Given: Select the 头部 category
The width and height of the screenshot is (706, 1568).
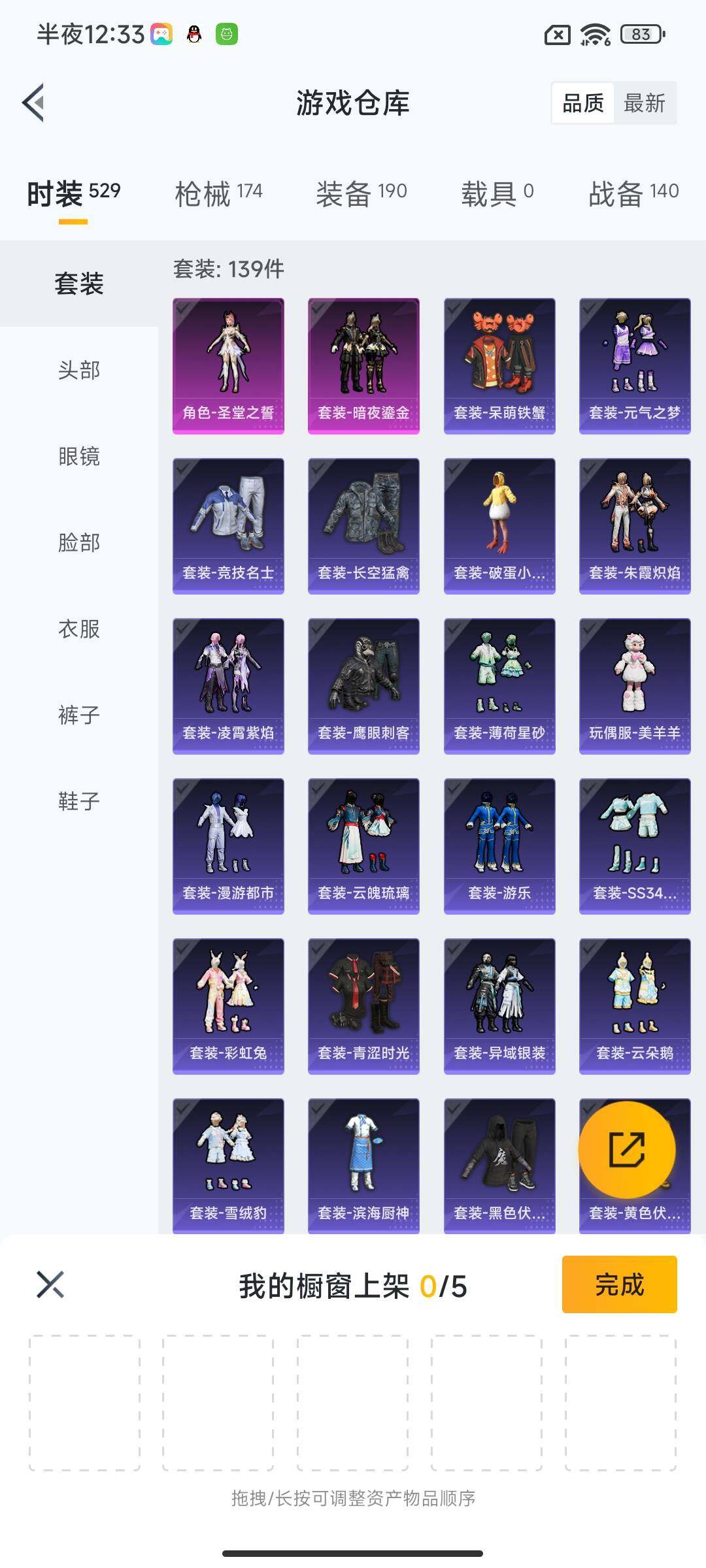Looking at the screenshot, I should tap(79, 370).
